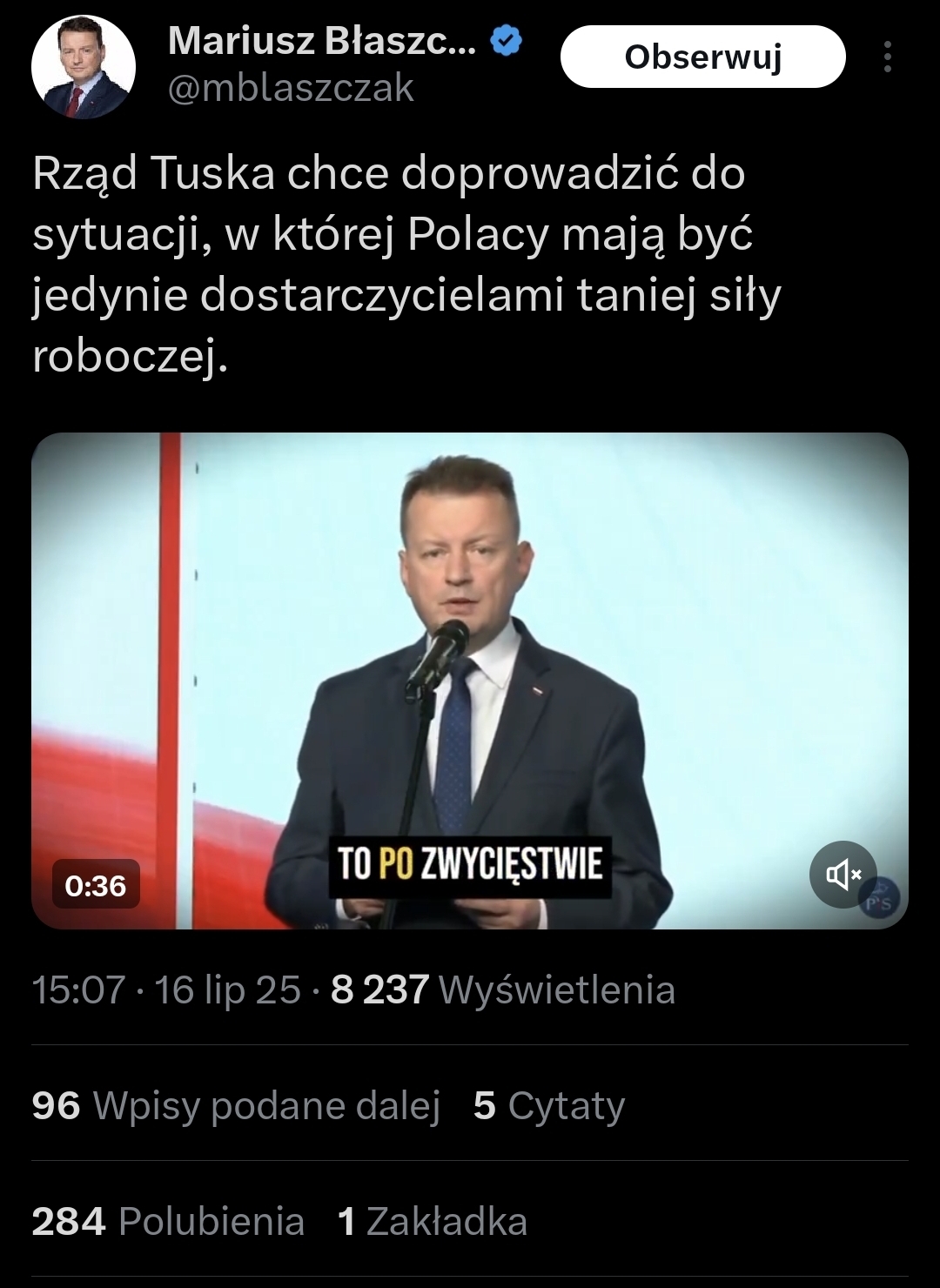Open the @mblaszczak handle
Image resolution: width=940 pixels, height=1288 pixels.
point(291,89)
